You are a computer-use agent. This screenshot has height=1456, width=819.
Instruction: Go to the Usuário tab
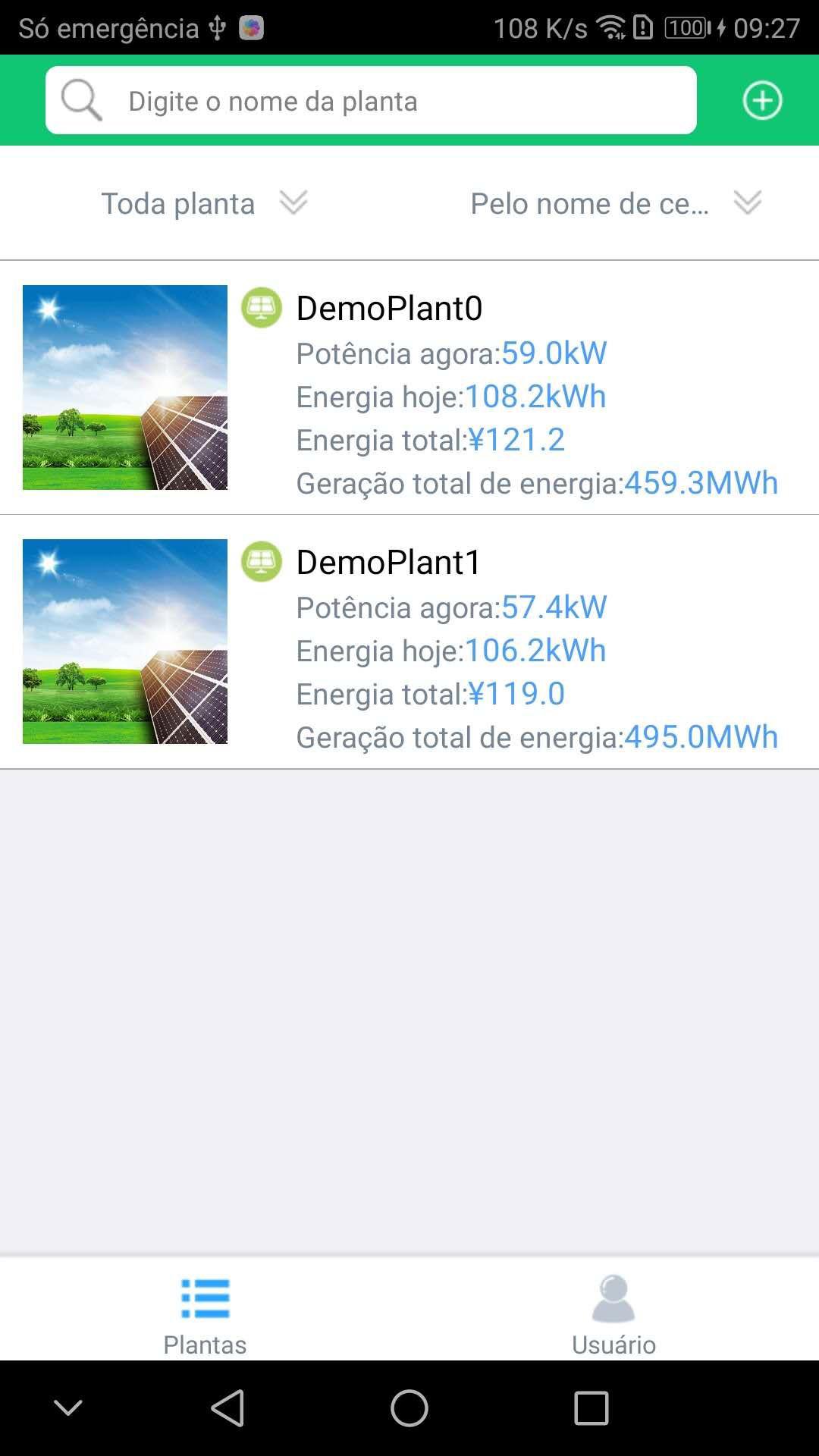pos(613,1312)
